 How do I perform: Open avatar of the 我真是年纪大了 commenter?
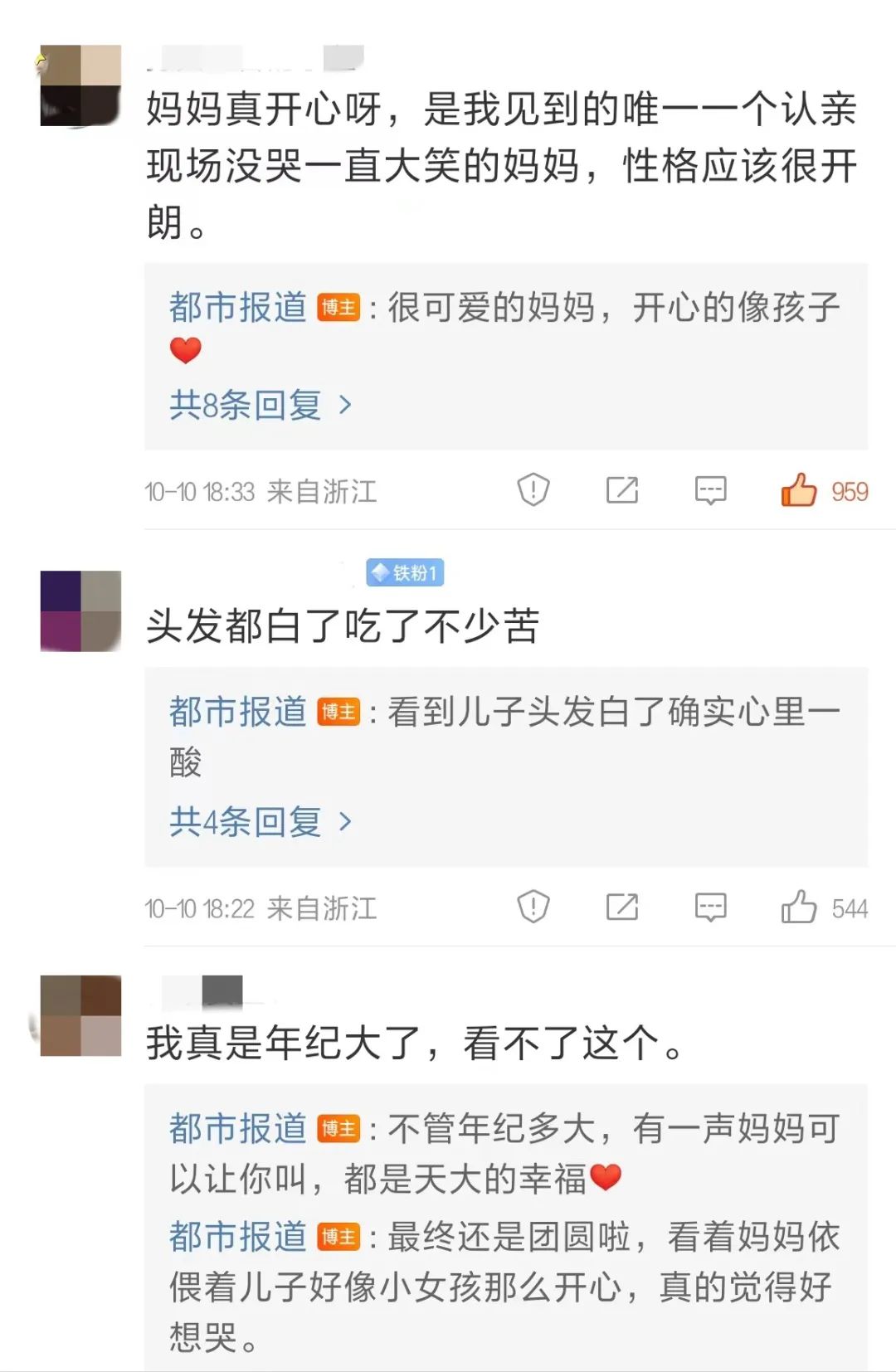click(x=80, y=1015)
